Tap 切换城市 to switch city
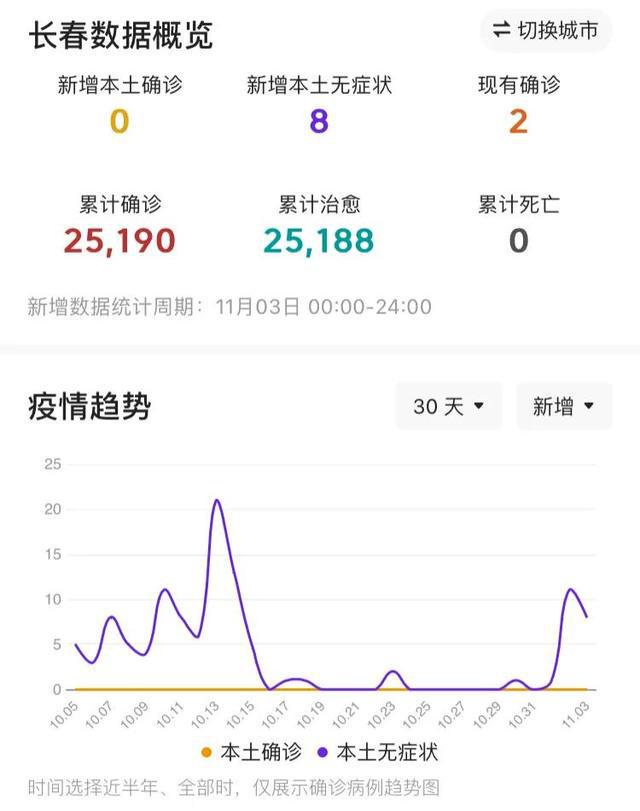The image size is (640, 811). click(545, 31)
